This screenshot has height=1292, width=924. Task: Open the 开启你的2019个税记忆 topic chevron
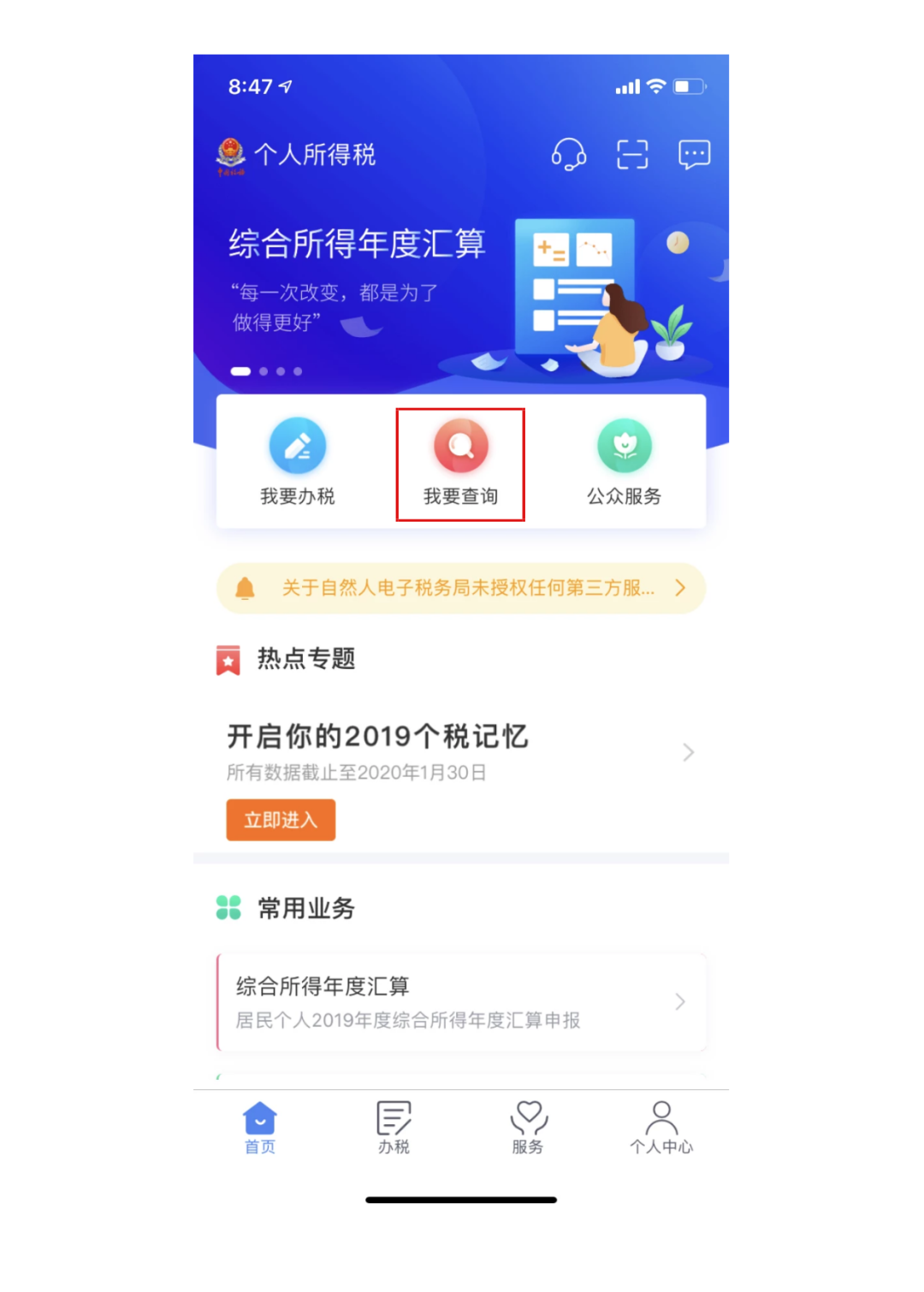click(x=688, y=752)
